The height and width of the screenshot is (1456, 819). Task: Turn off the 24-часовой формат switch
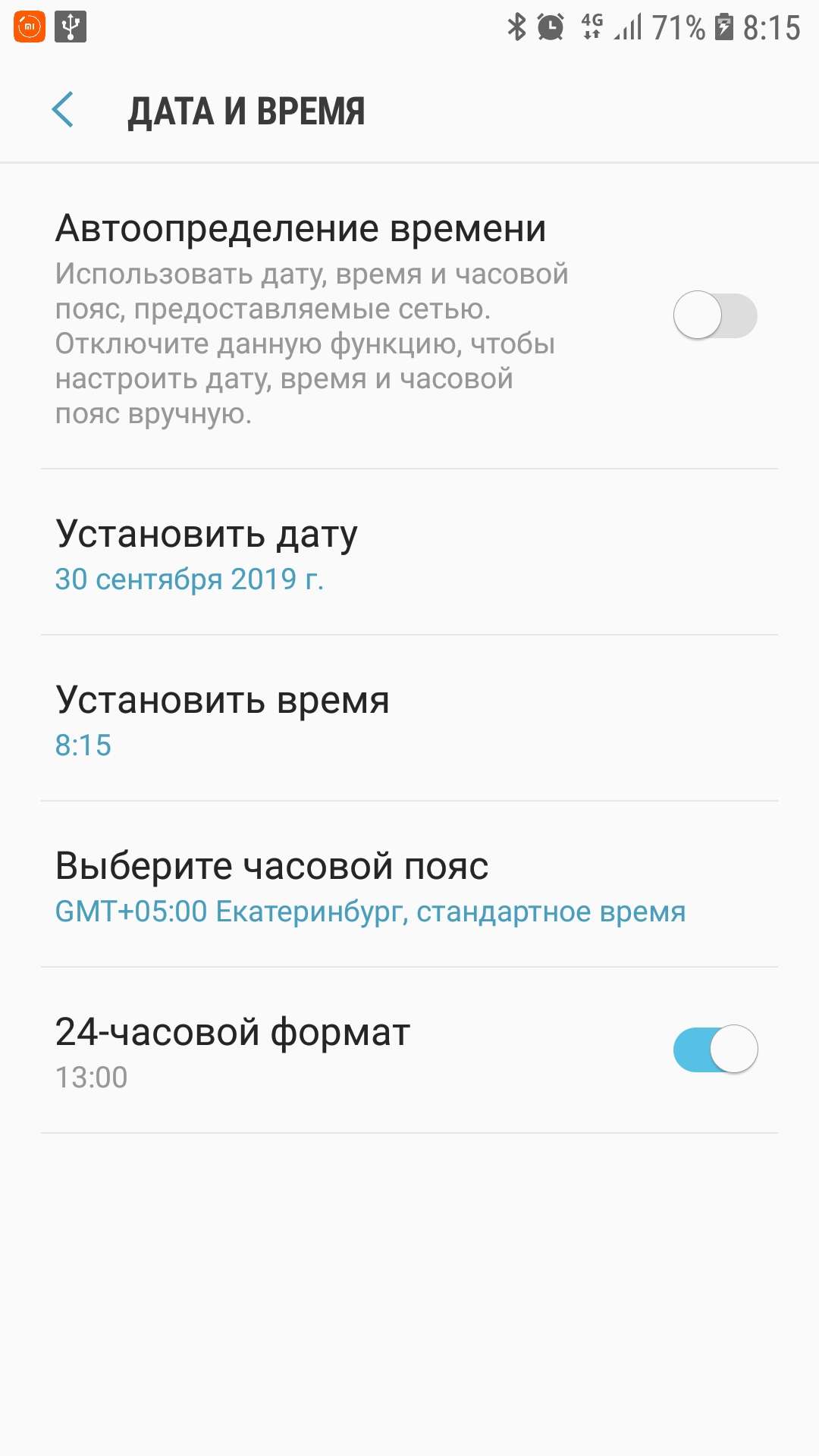715,1050
